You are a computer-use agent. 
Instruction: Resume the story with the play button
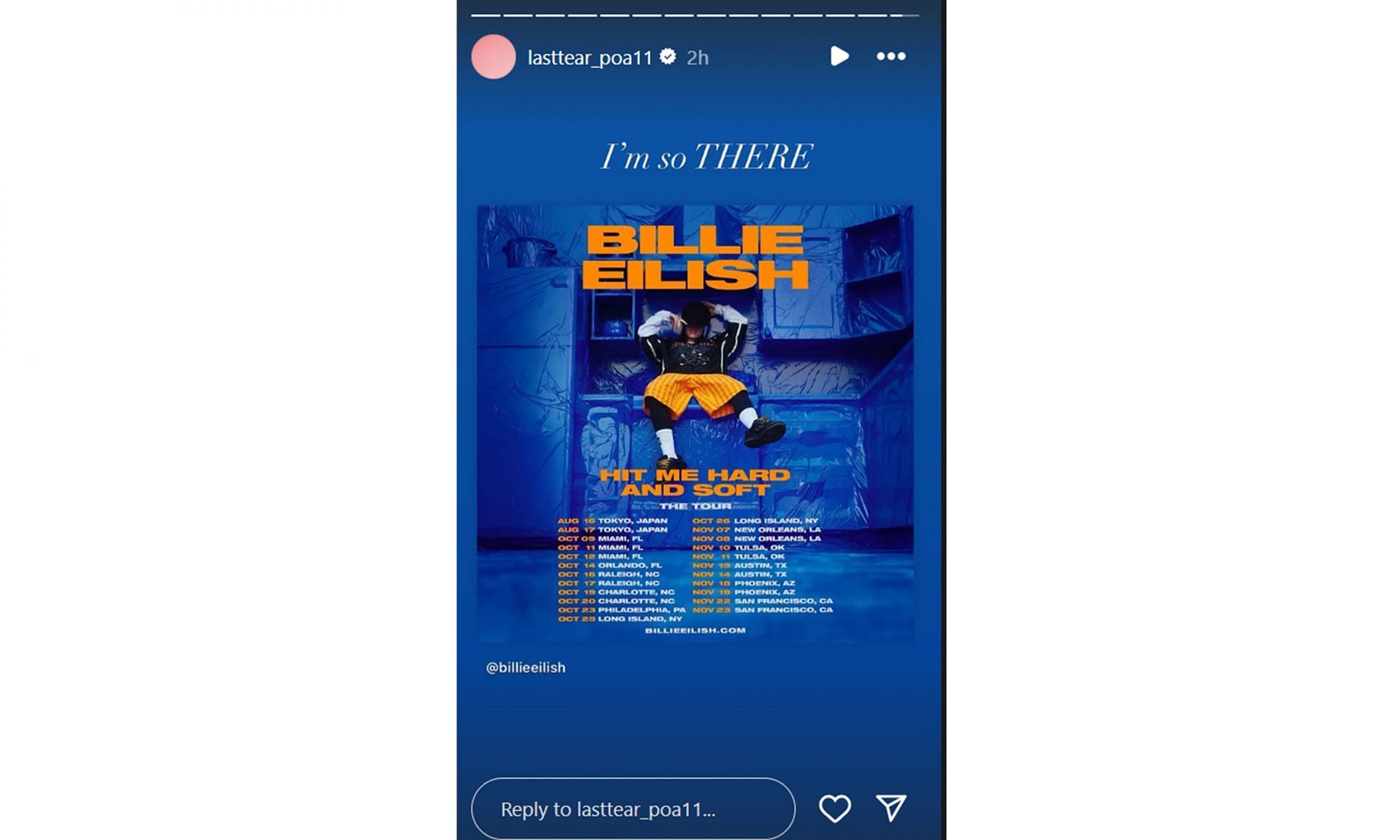pyautogui.click(x=839, y=56)
